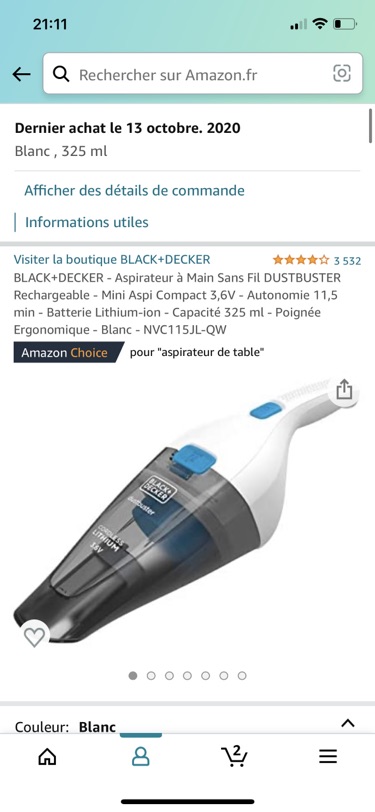Go to the Home tab

click(x=47, y=757)
